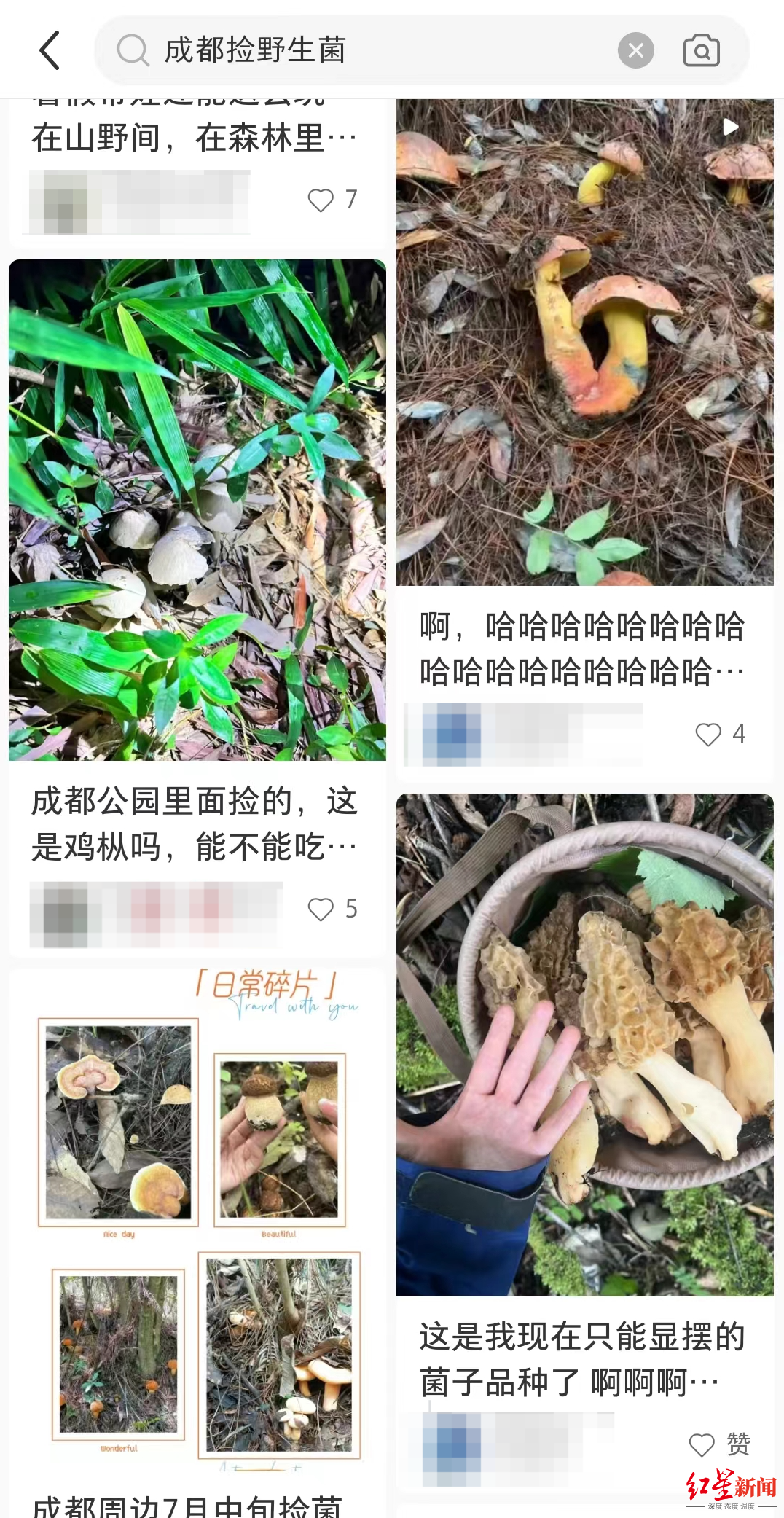Image resolution: width=784 pixels, height=1518 pixels.
Task: Open the morel post 这是我现在只能显摆的菌子品种了
Action: (584, 1044)
